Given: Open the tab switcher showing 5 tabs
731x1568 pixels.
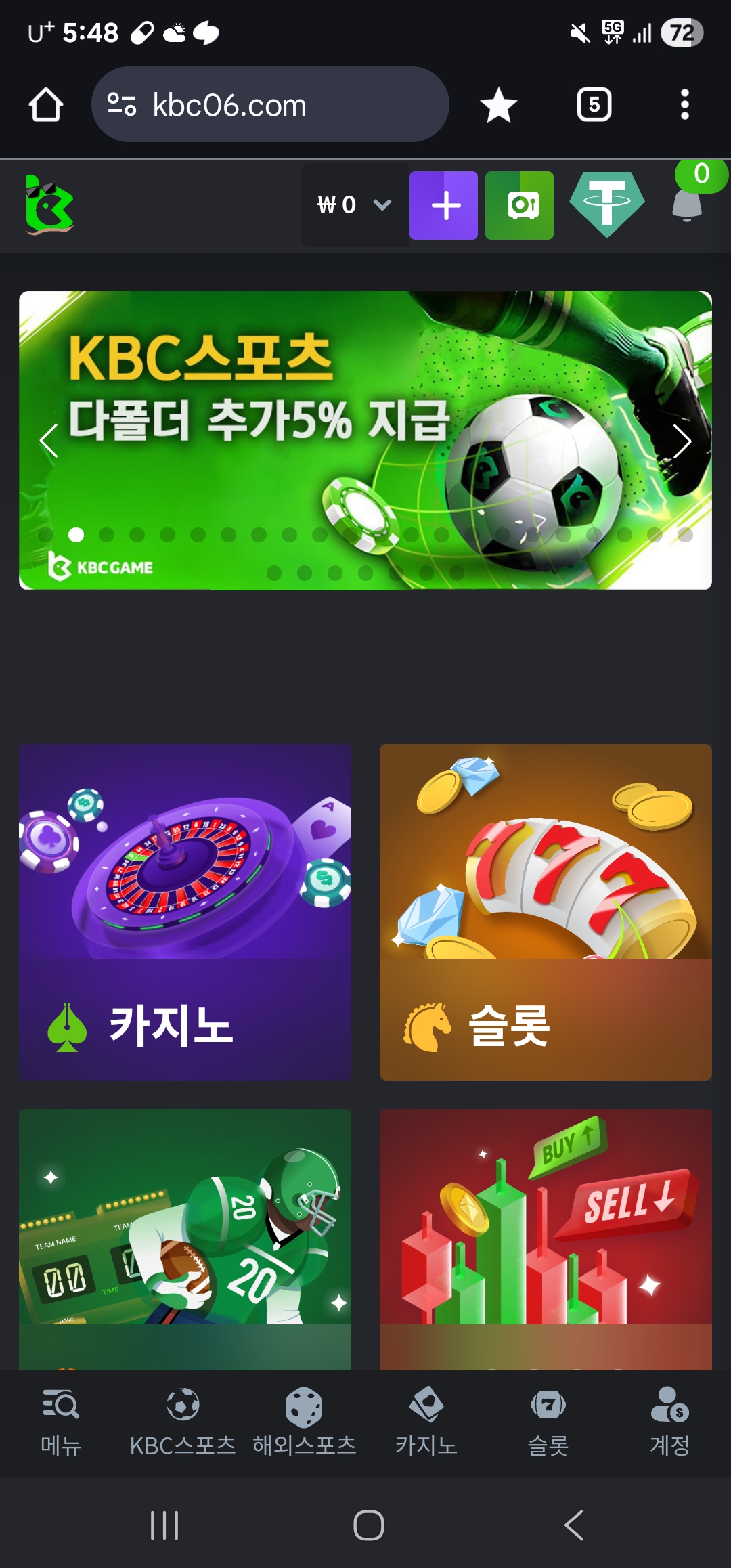Looking at the screenshot, I should click(594, 105).
